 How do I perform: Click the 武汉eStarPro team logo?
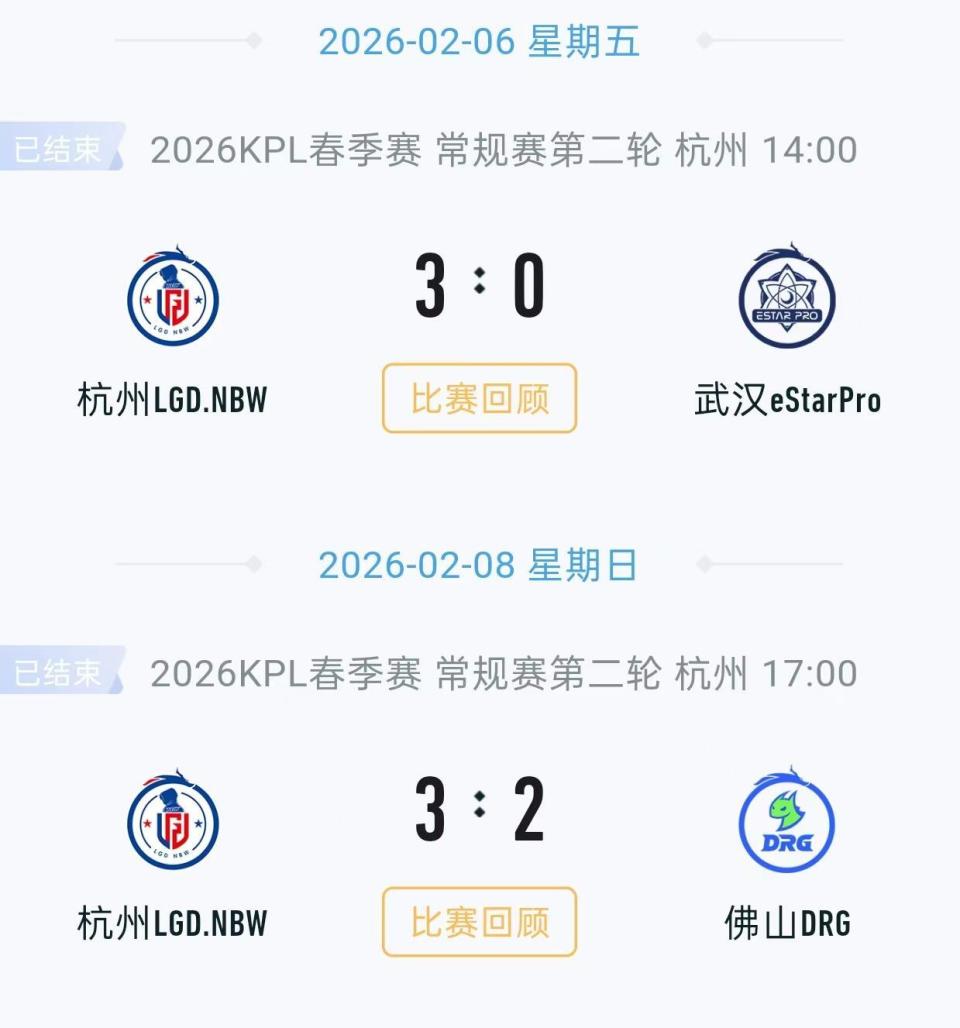tap(786, 296)
